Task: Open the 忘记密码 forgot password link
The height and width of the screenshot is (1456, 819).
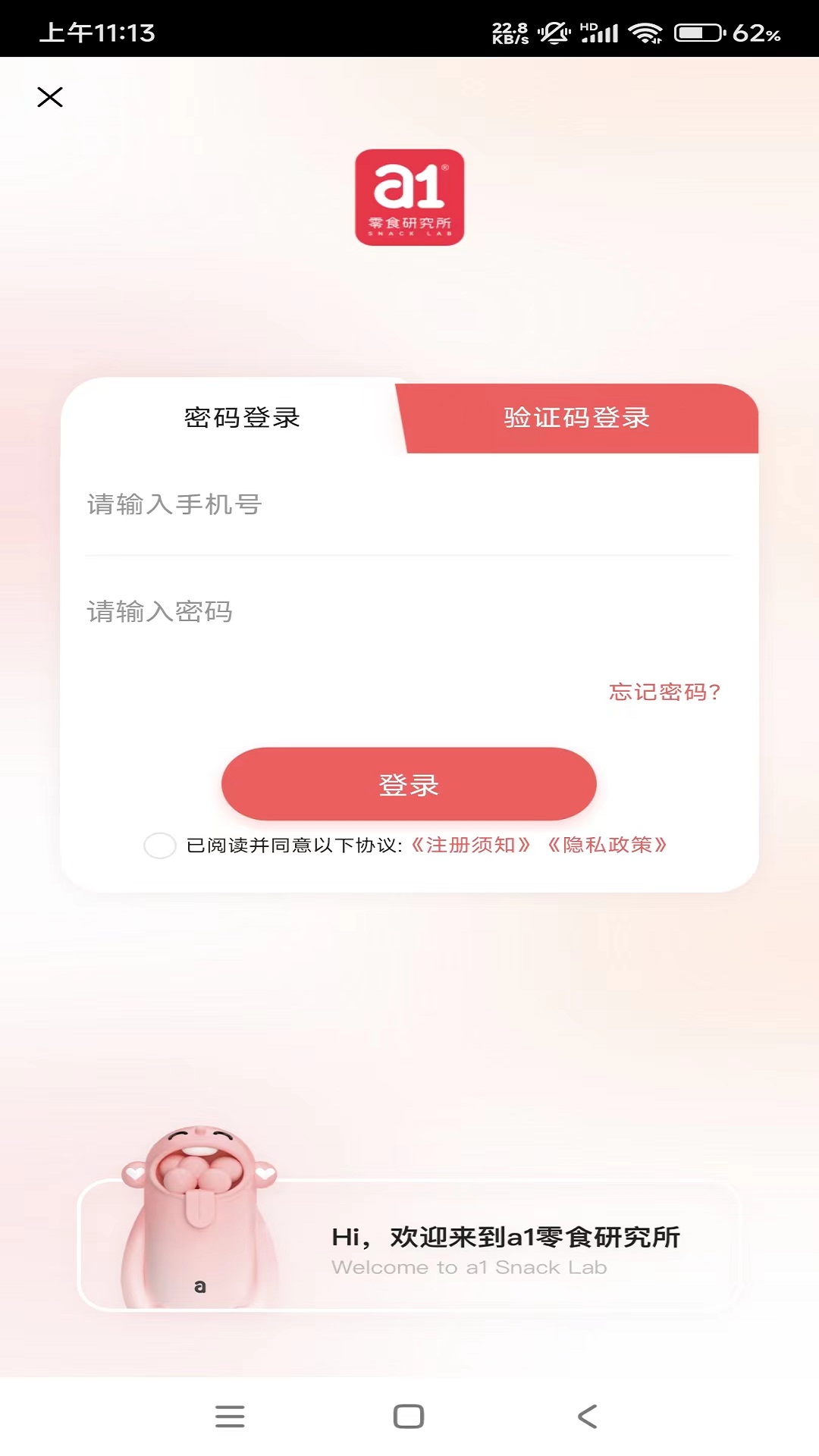Action: pos(663,692)
